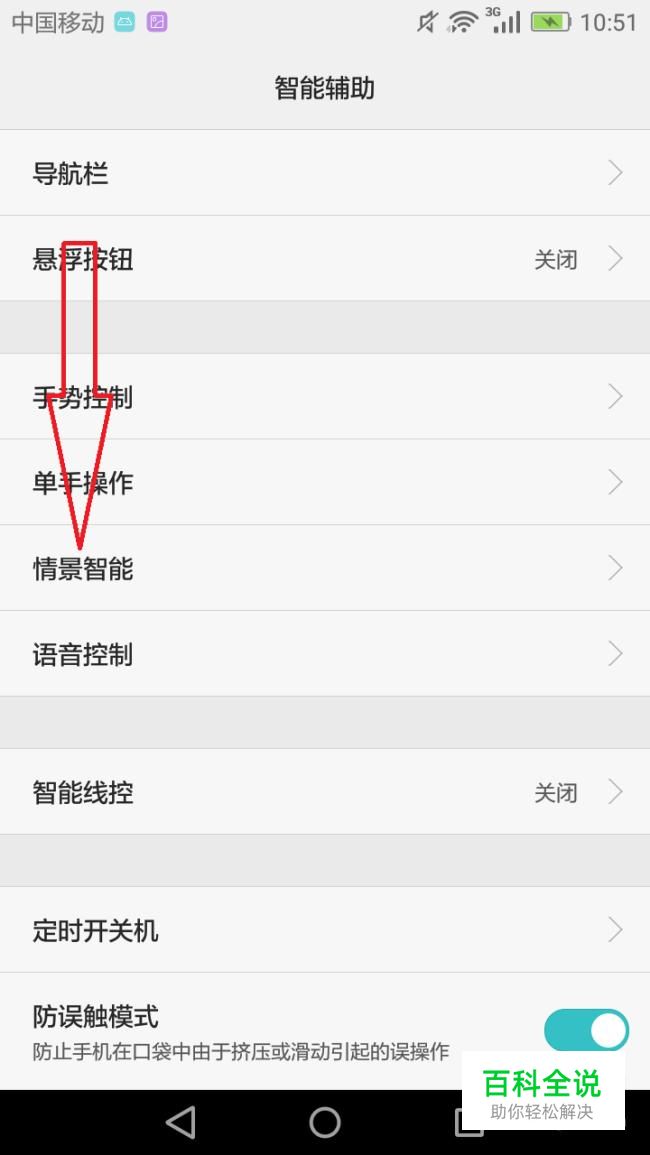650x1155 pixels.
Task: Open 情景智能 settings
Action: (325, 569)
